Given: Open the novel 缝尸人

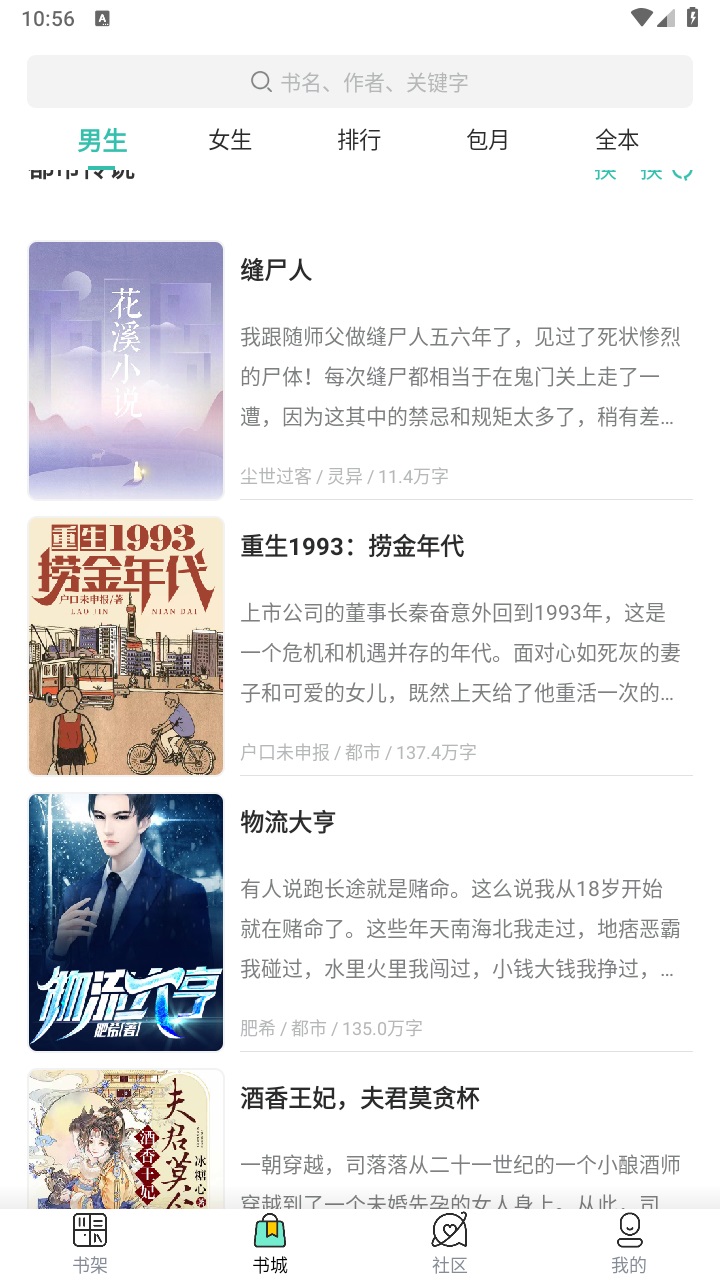Looking at the screenshot, I should (274, 270).
